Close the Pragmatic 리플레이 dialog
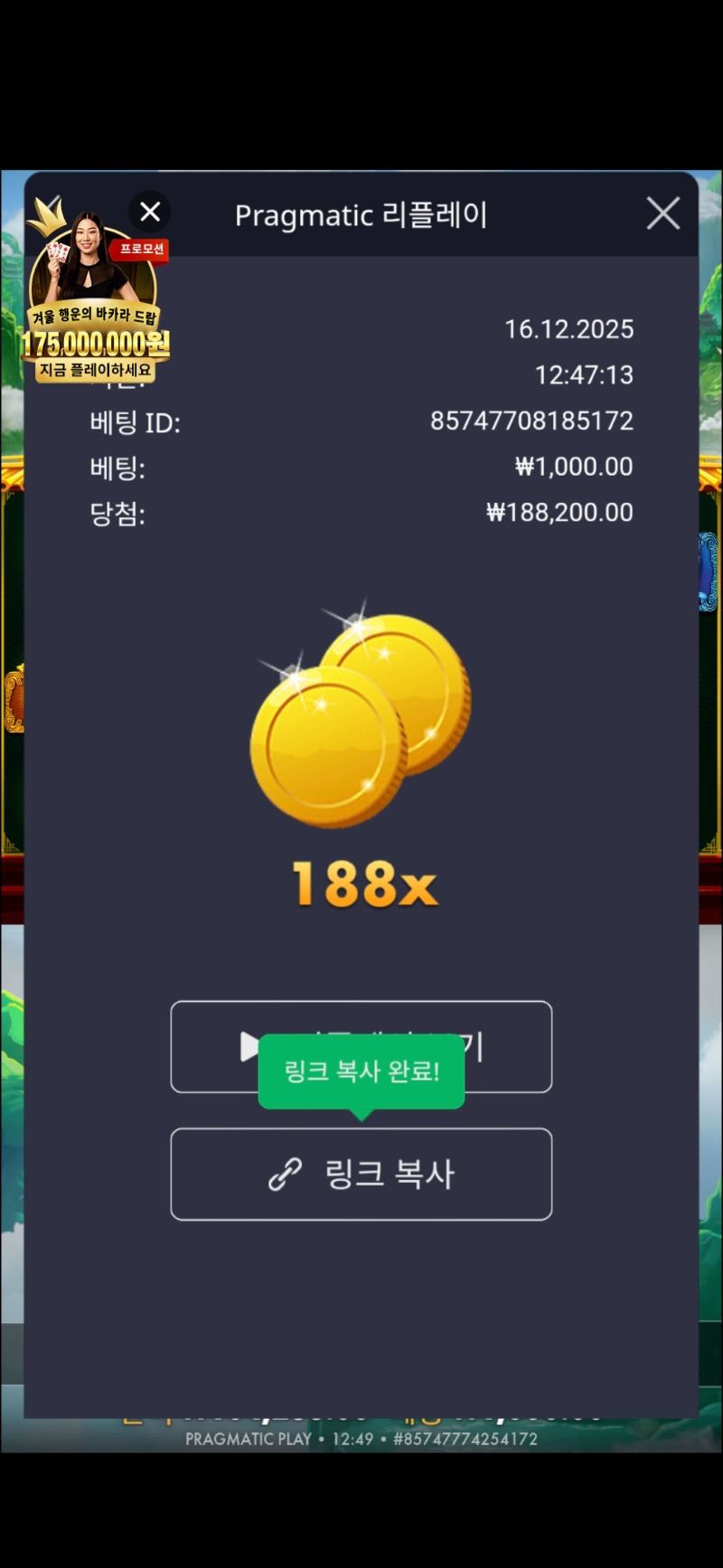The width and height of the screenshot is (723, 1568). (663, 214)
